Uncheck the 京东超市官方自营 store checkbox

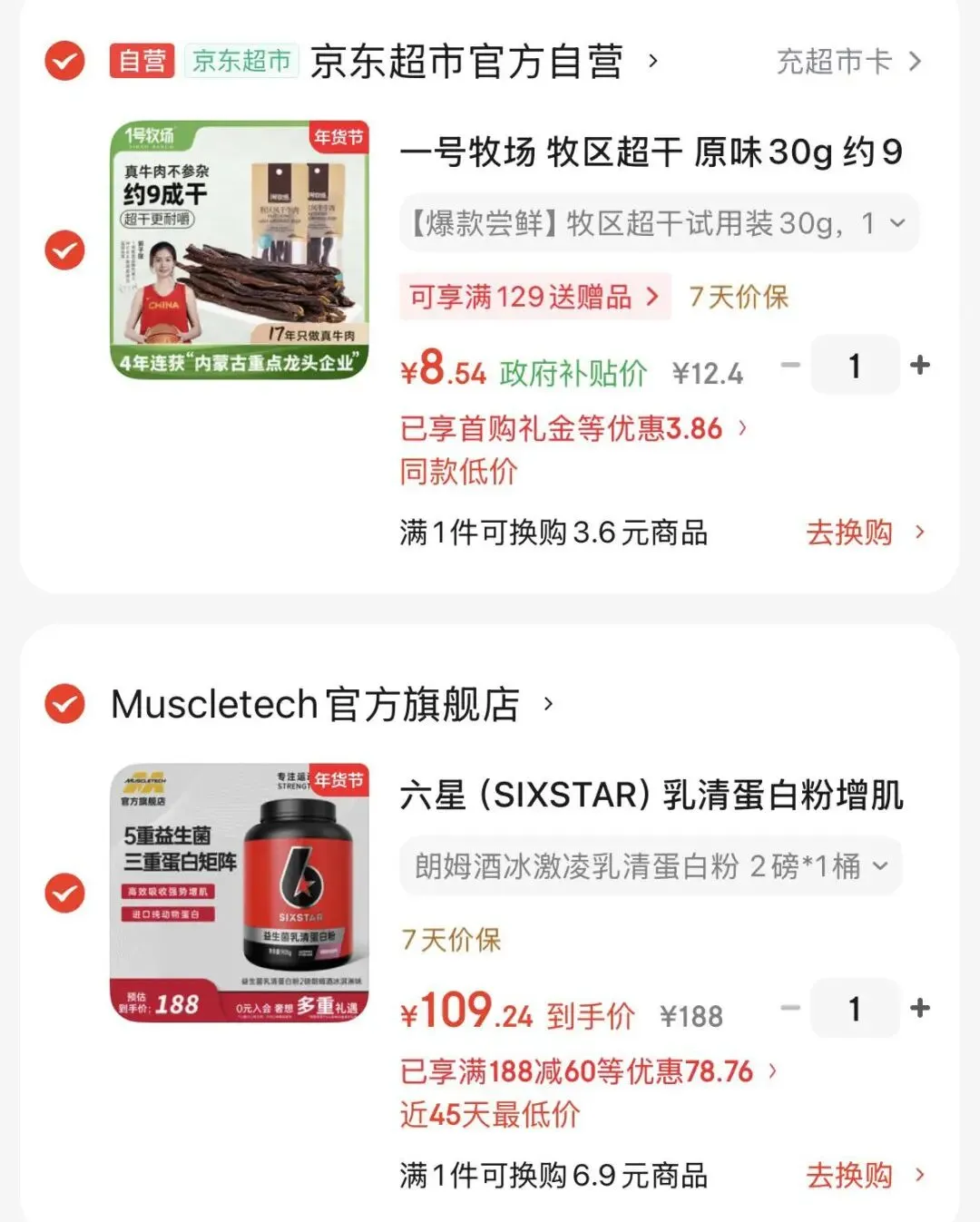(64, 61)
